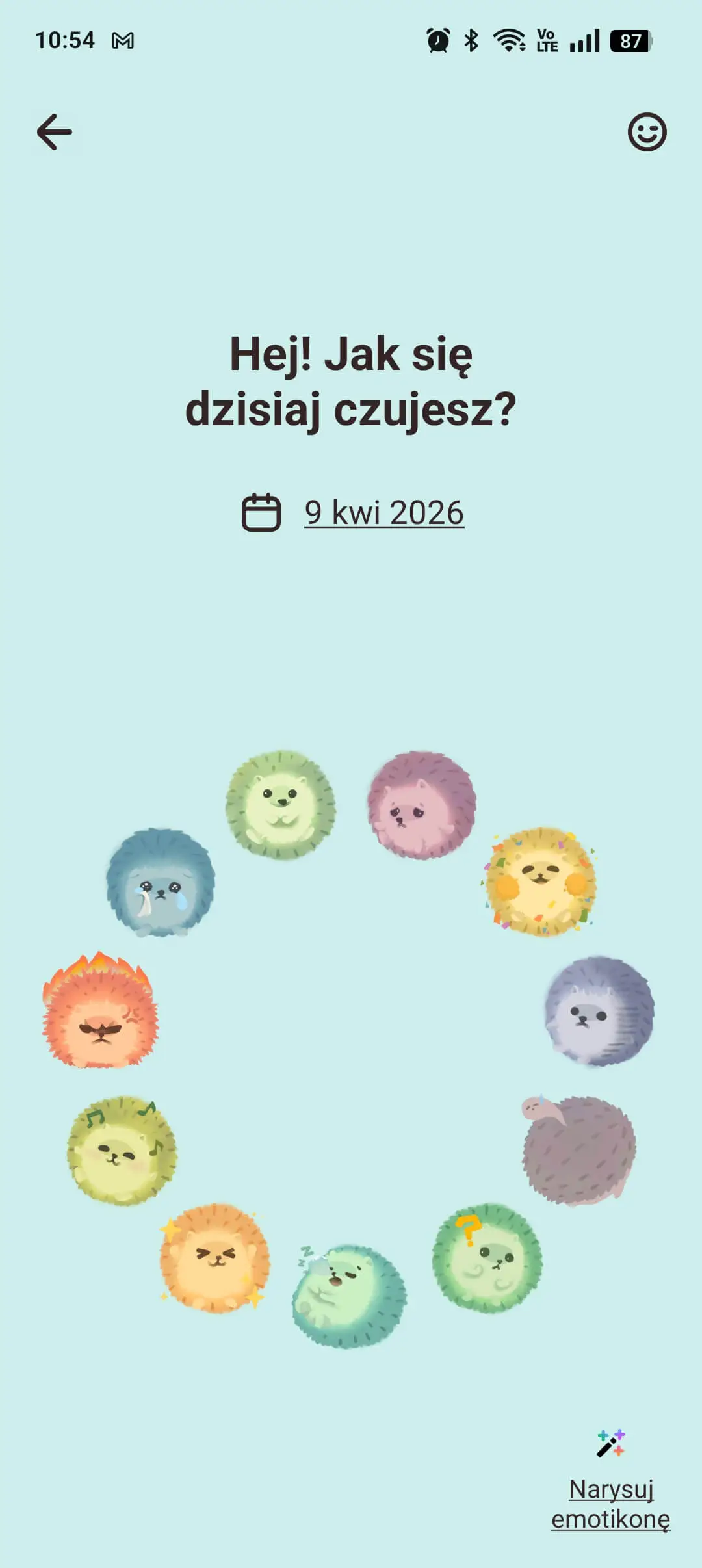Viewport: 702px width, 1568px height.
Task: Select the purple gloomy hedgehog mood
Action: pos(599,1011)
